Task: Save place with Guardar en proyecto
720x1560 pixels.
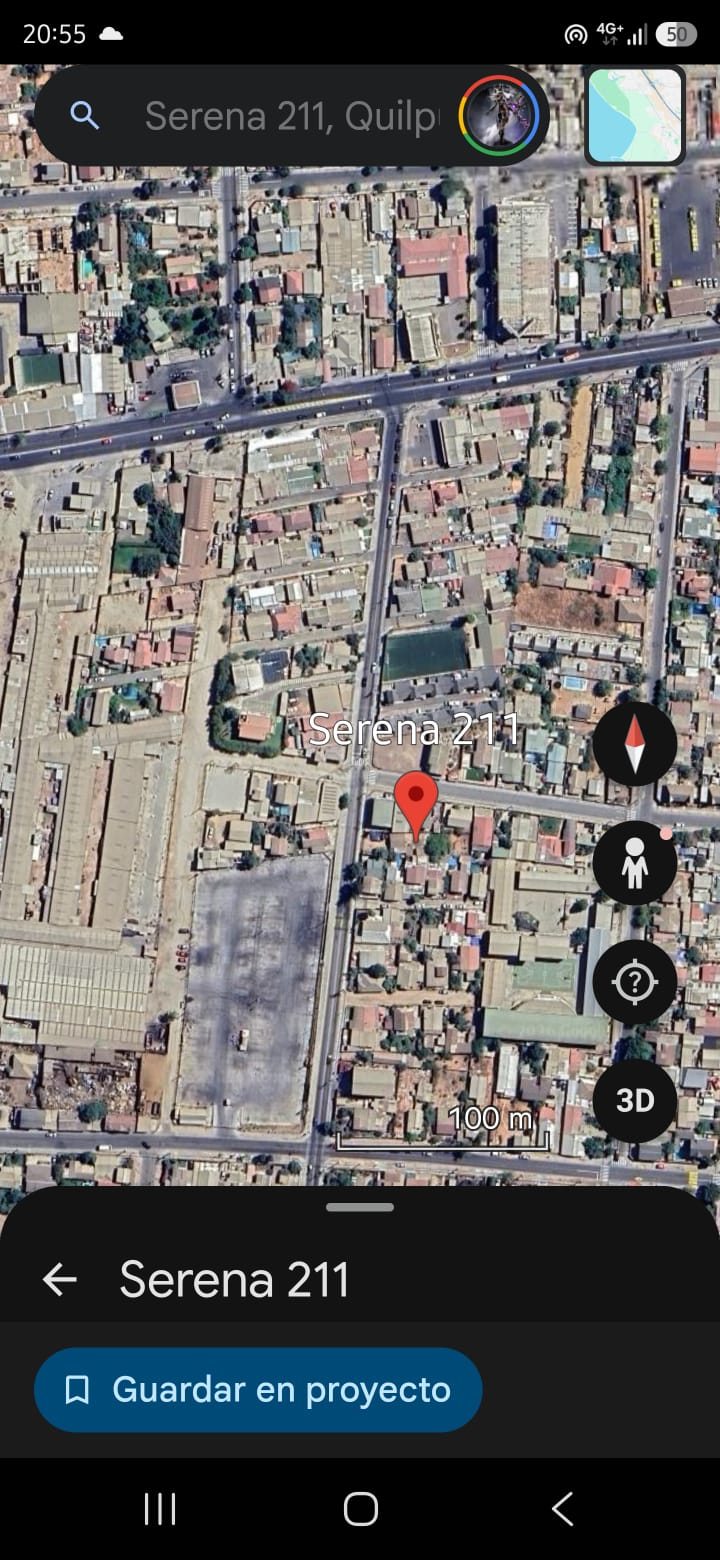Action: 258,1390
